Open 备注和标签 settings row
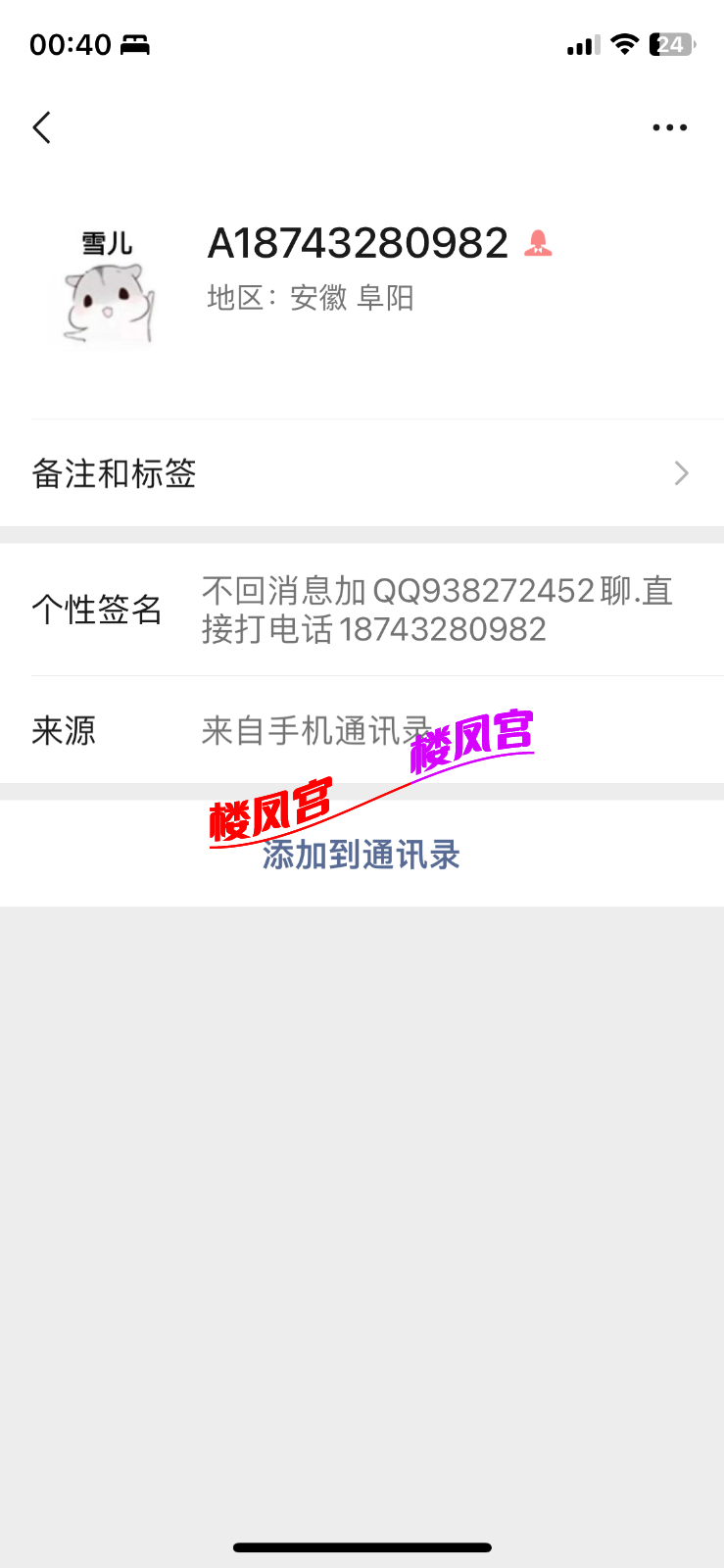 (x=362, y=473)
